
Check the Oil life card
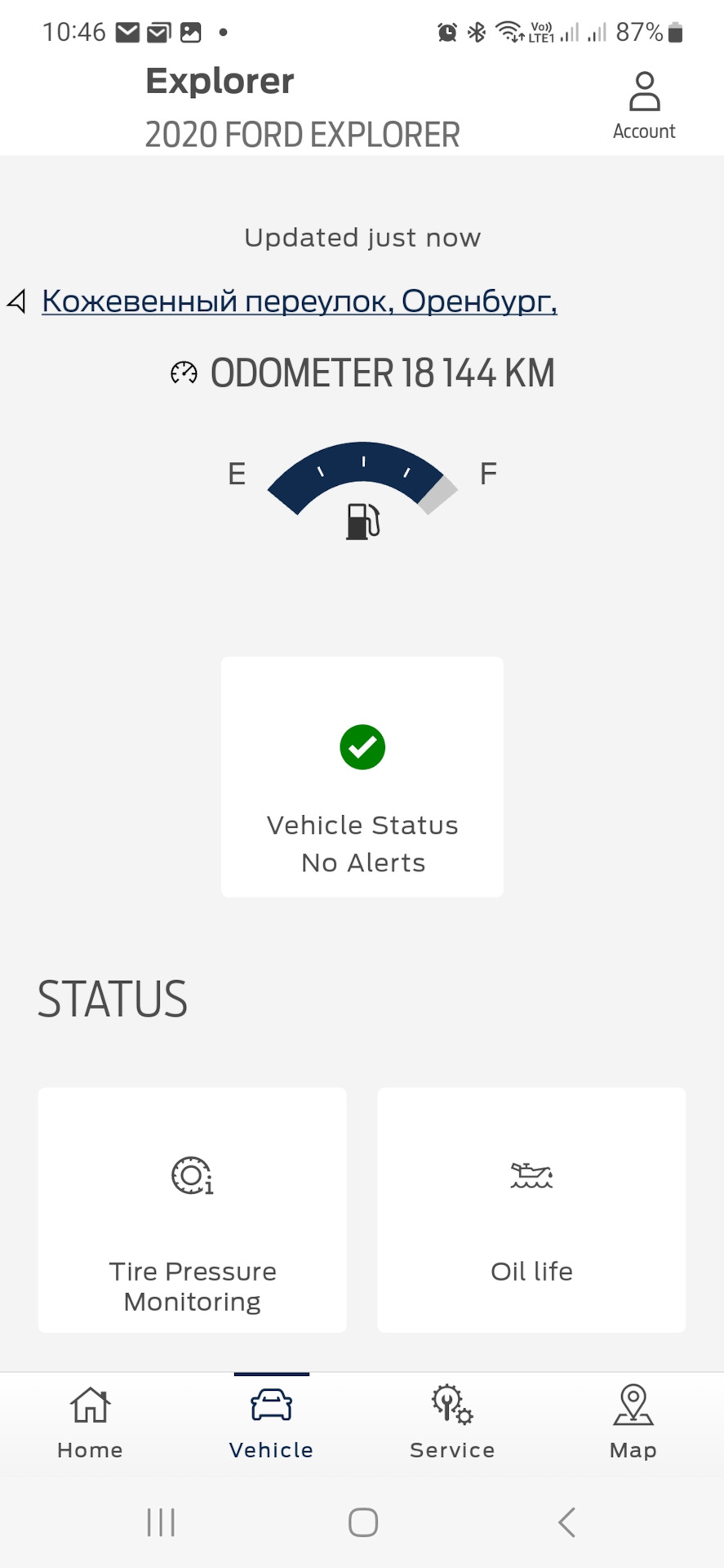(531, 1209)
